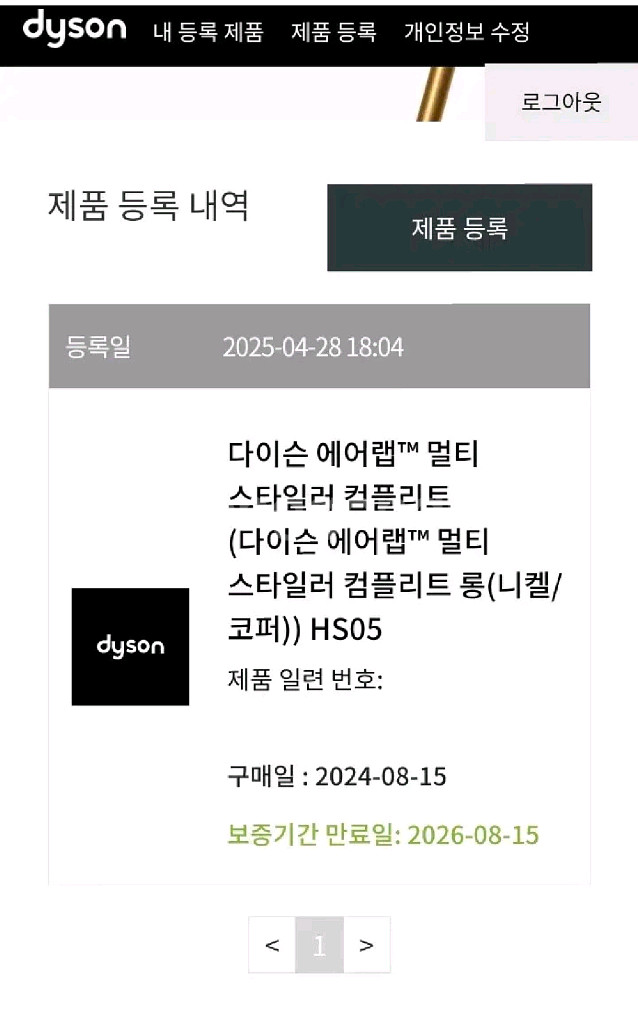Viewport: 638px width, 1024px height.
Task: Go to next page arrow
Action: pos(366,945)
